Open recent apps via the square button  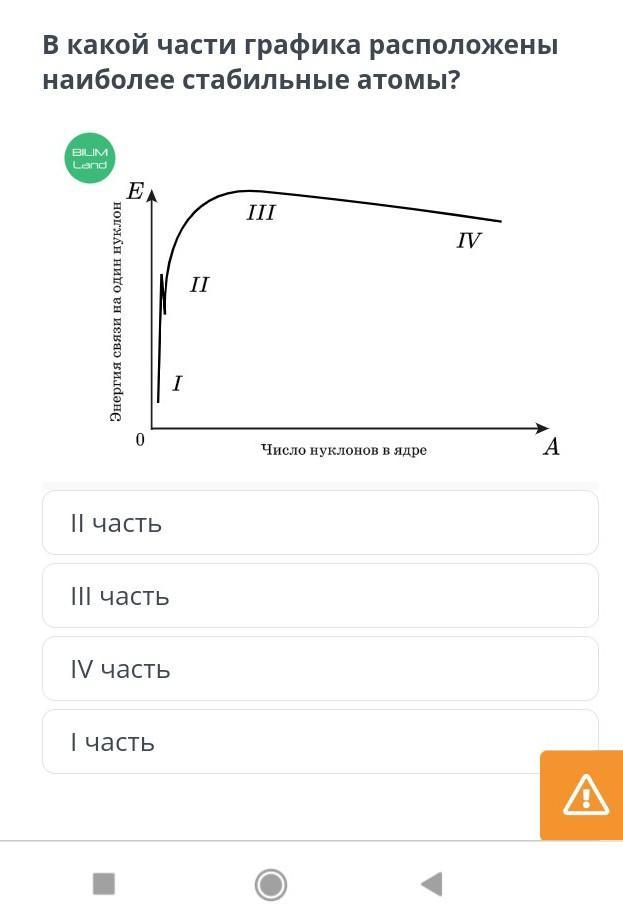(x=104, y=884)
